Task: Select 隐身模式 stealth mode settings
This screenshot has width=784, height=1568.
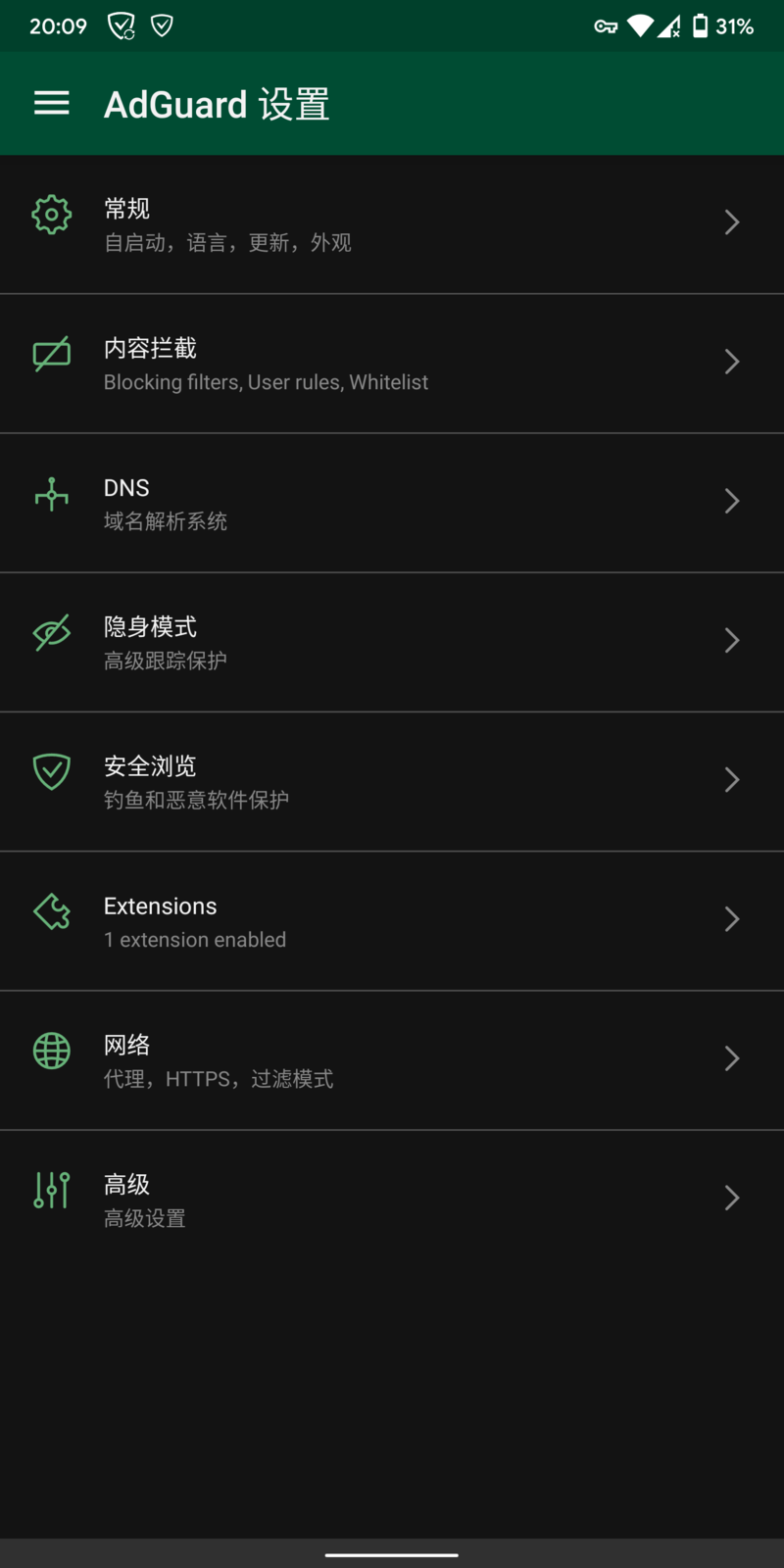Action: (392, 642)
